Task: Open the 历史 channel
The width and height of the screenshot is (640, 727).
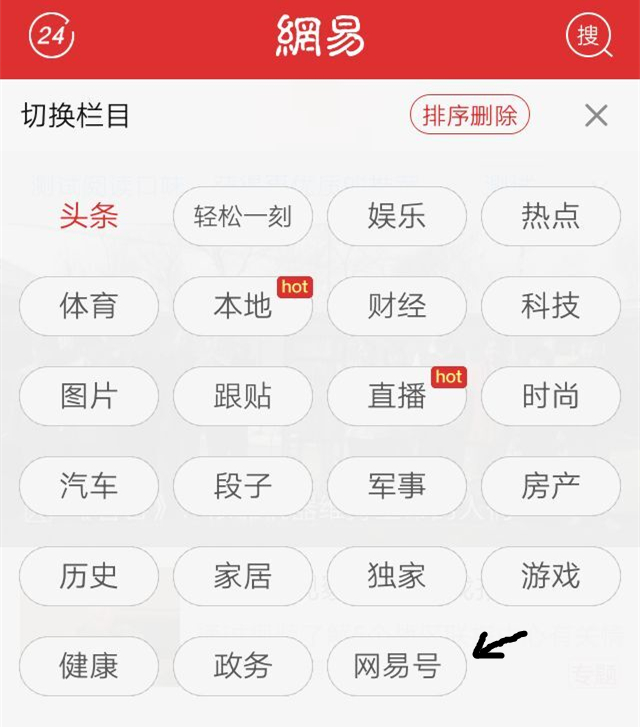Action: pos(89,576)
